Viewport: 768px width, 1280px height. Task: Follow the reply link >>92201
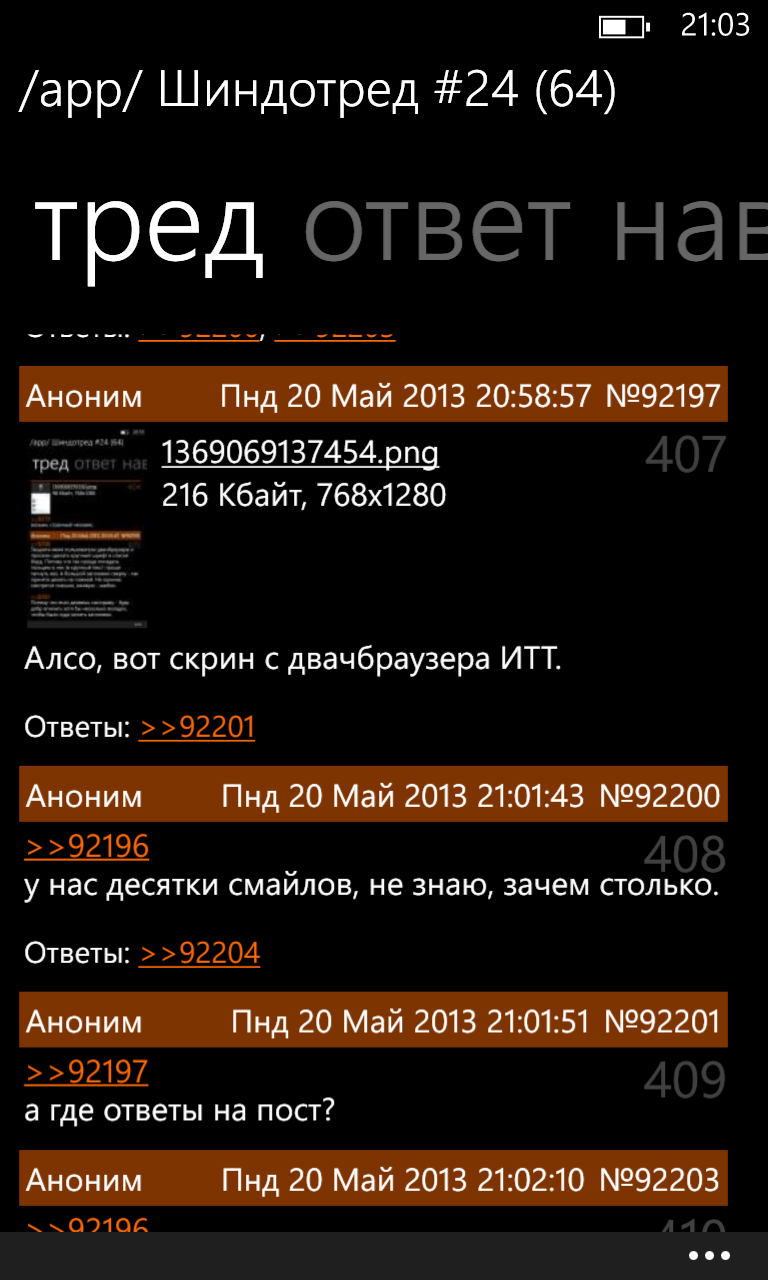tap(197, 727)
